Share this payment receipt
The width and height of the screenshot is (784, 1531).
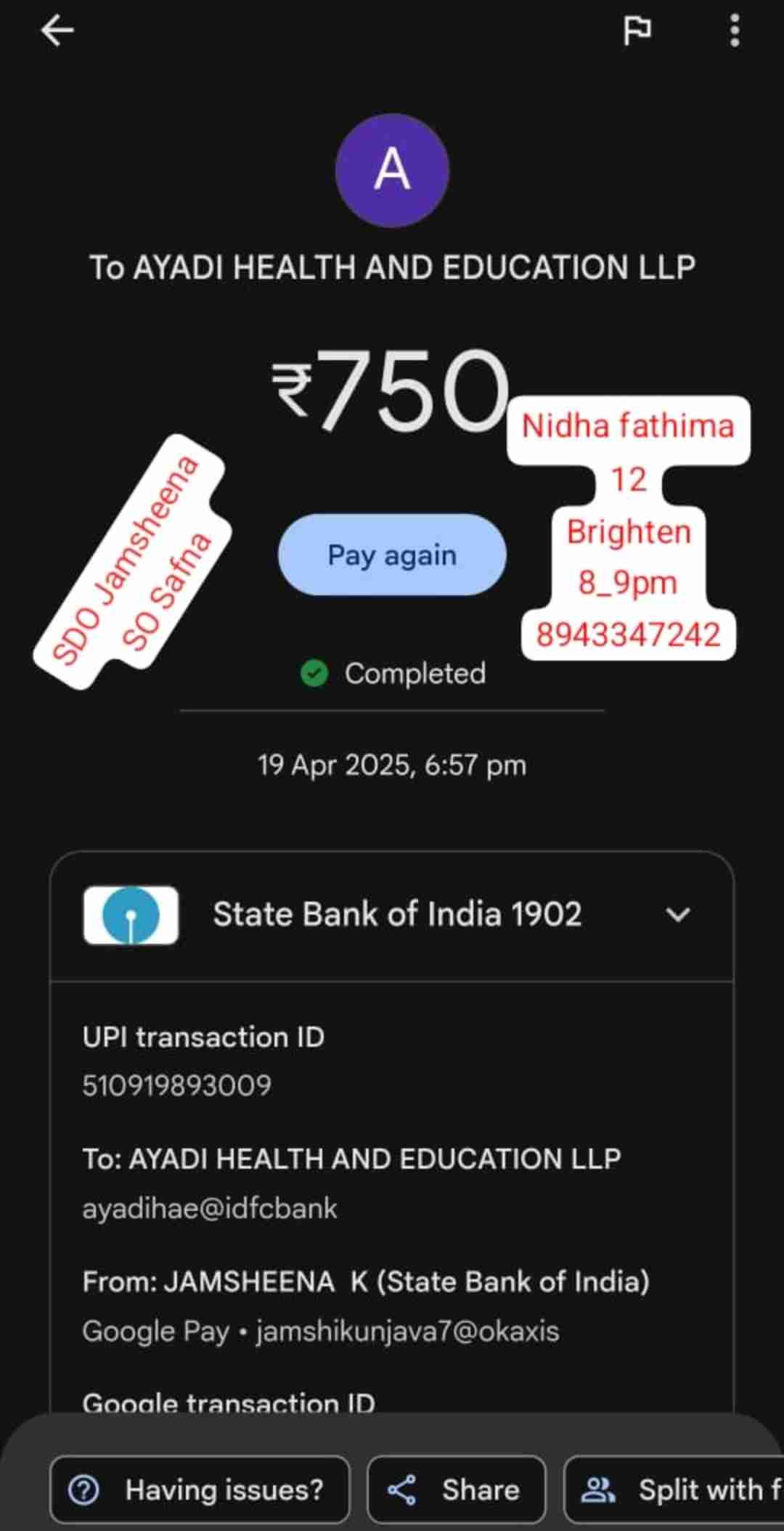pos(456,1490)
